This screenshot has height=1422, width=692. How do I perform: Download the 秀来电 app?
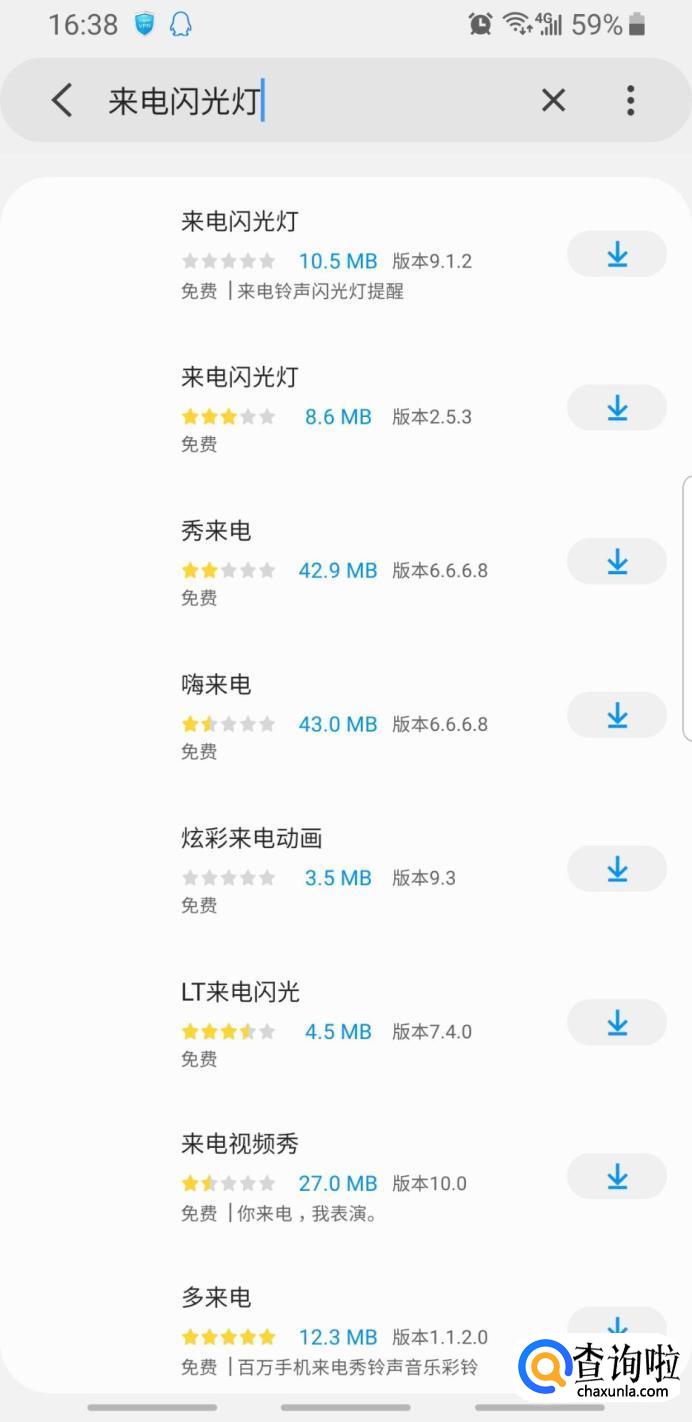(x=616, y=562)
